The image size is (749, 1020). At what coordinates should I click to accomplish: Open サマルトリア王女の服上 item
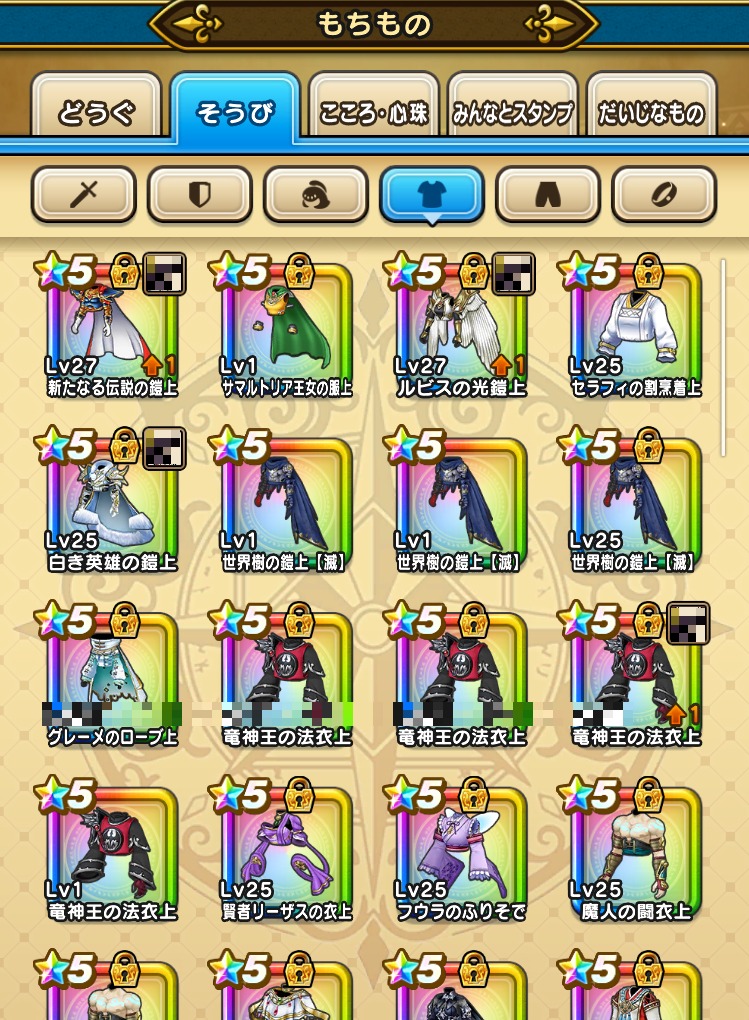point(287,330)
